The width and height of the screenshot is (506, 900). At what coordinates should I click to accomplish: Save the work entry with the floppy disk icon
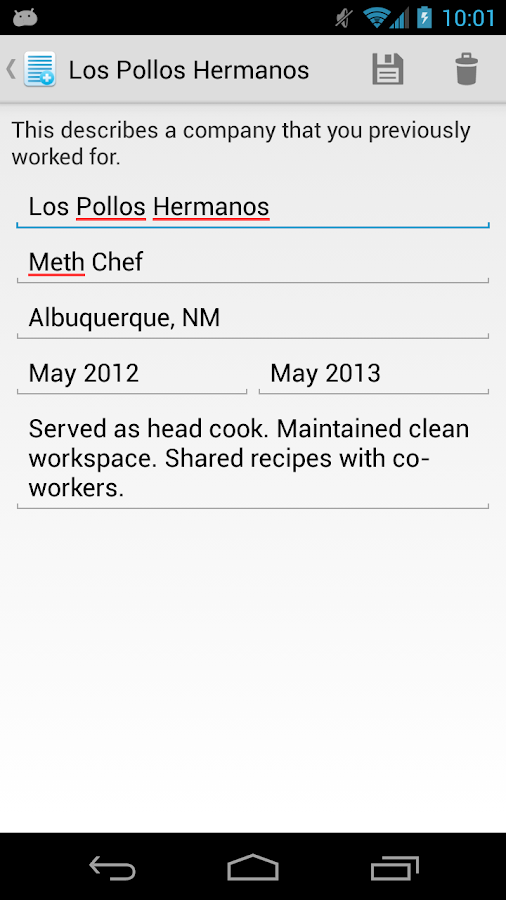[x=388, y=69]
